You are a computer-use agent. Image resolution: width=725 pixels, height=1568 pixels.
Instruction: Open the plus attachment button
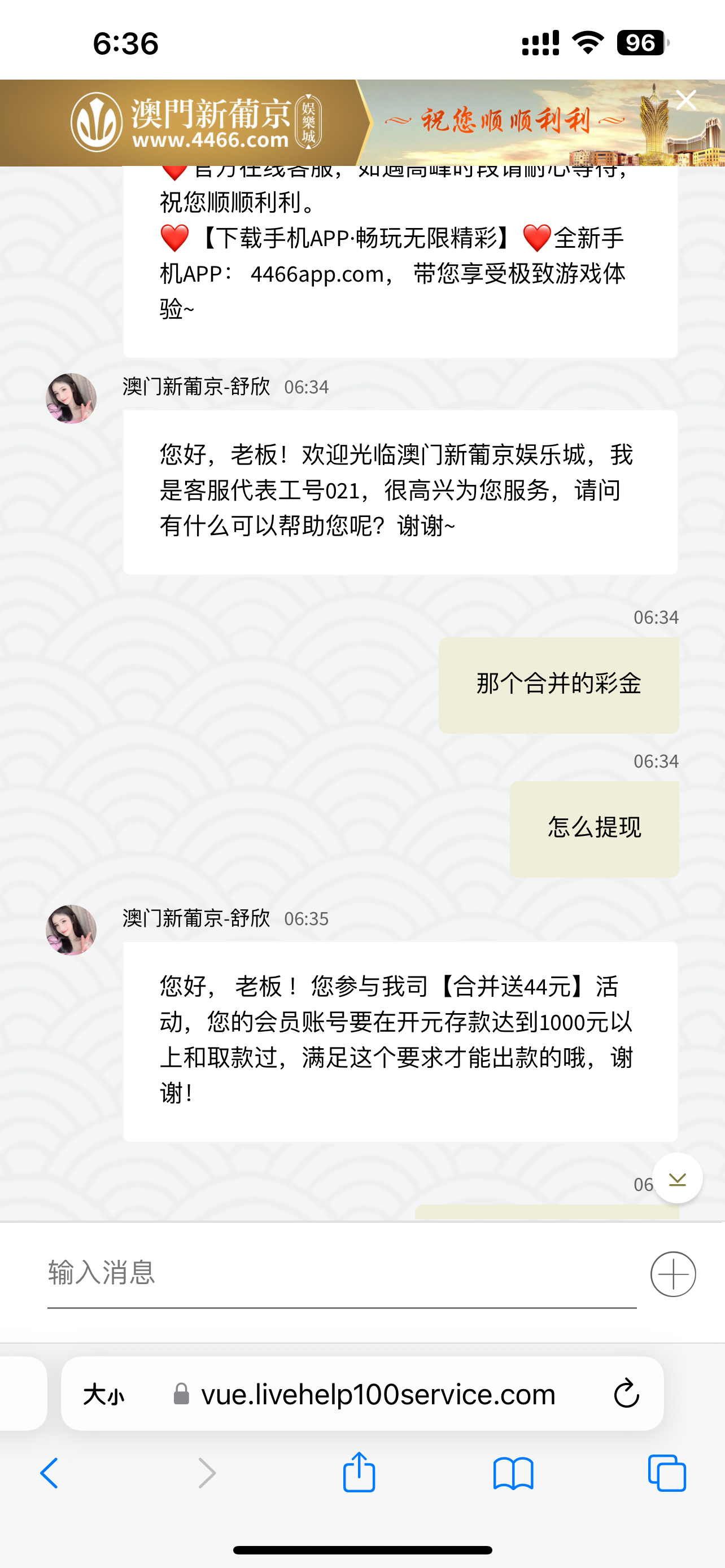pos(672,1274)
